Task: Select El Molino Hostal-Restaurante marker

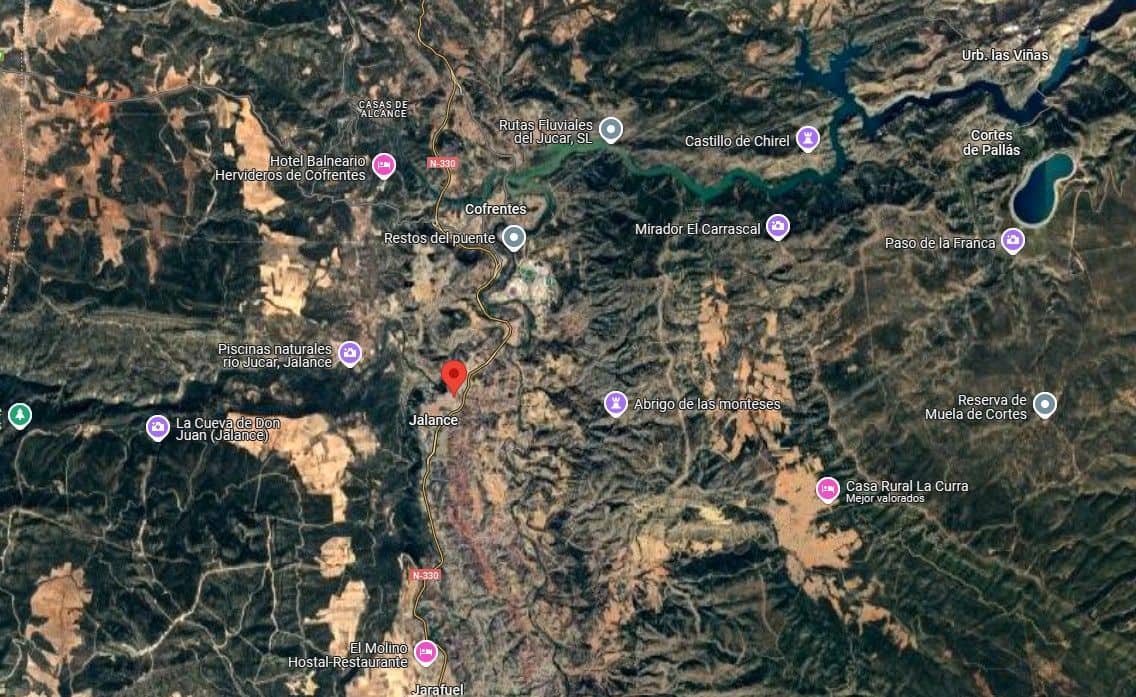Action: coord(425,652)
